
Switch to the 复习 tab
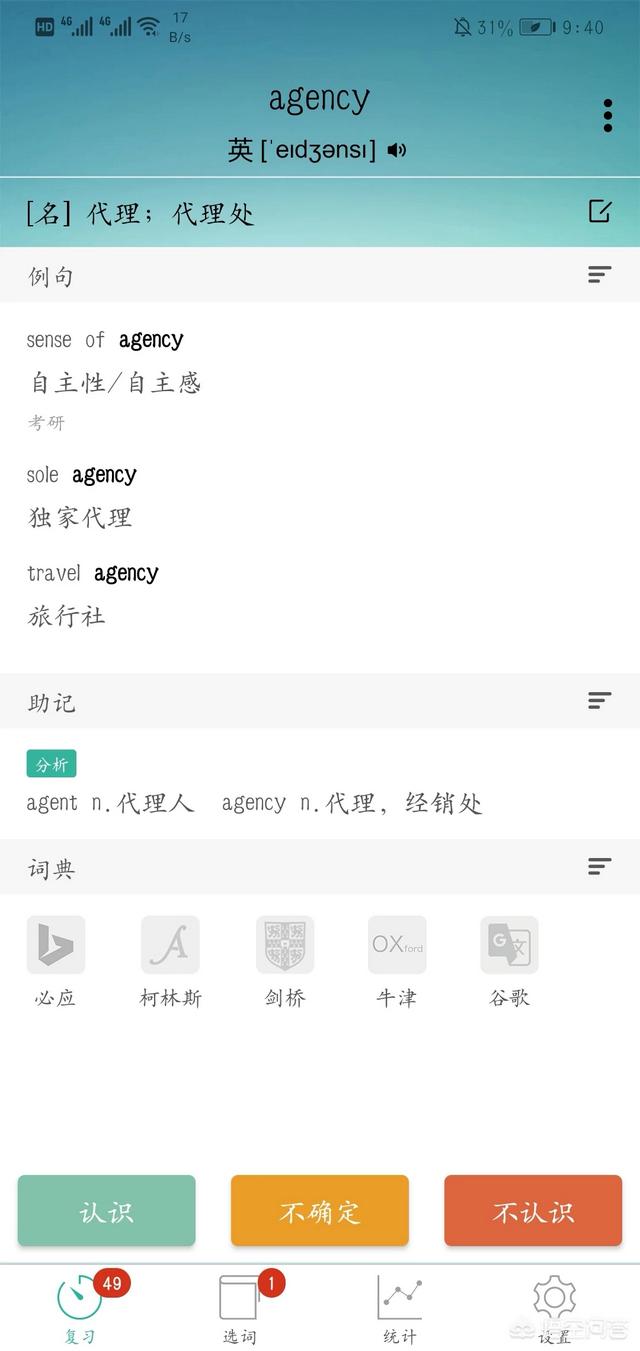click(81, 1308)
